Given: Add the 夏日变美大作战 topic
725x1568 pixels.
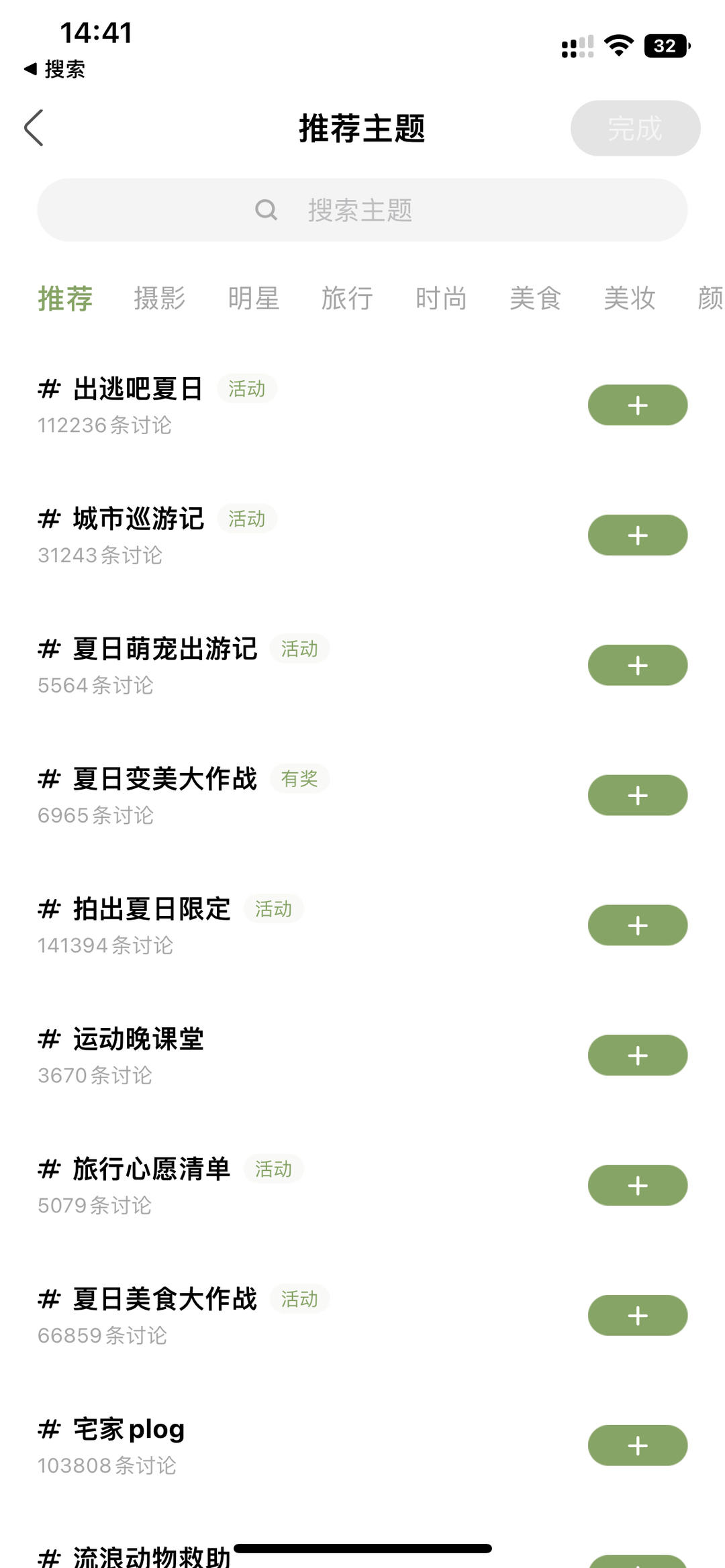Looking at the screenshot, I should point(637,796).
